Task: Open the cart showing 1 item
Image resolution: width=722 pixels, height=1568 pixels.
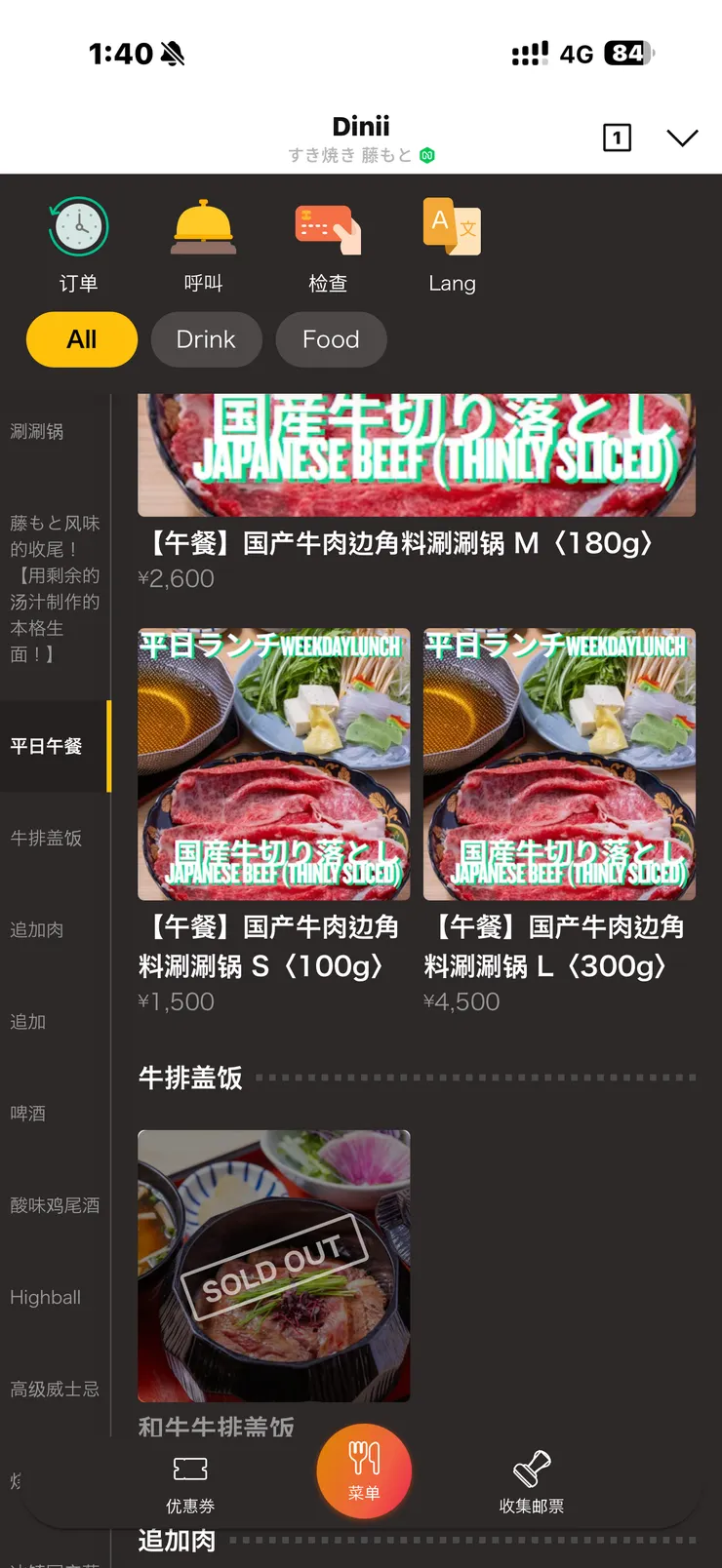Action: coord(616,138)
